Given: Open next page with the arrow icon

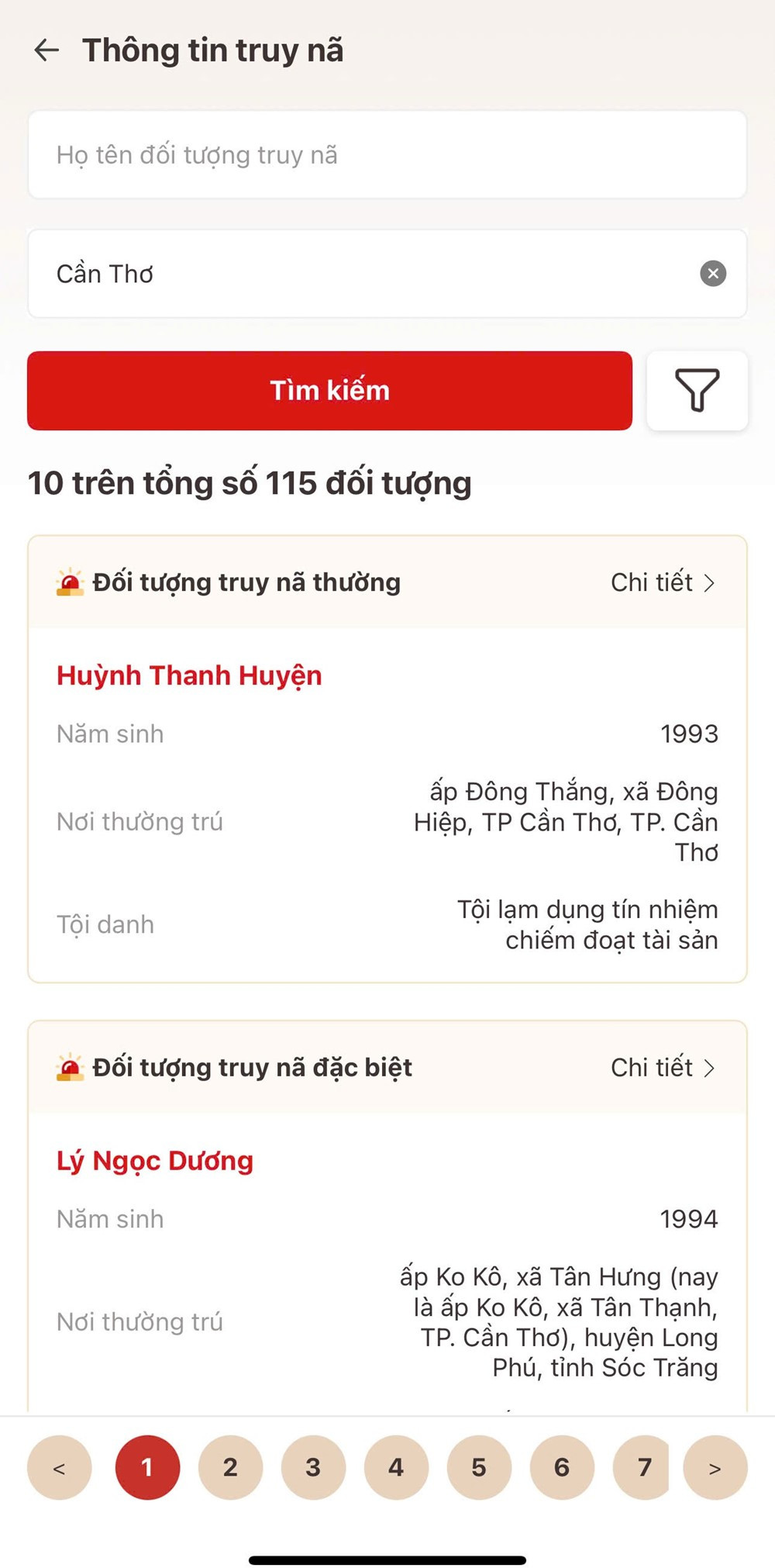Looking at the screenshot, I should [x=714, y=1467].
